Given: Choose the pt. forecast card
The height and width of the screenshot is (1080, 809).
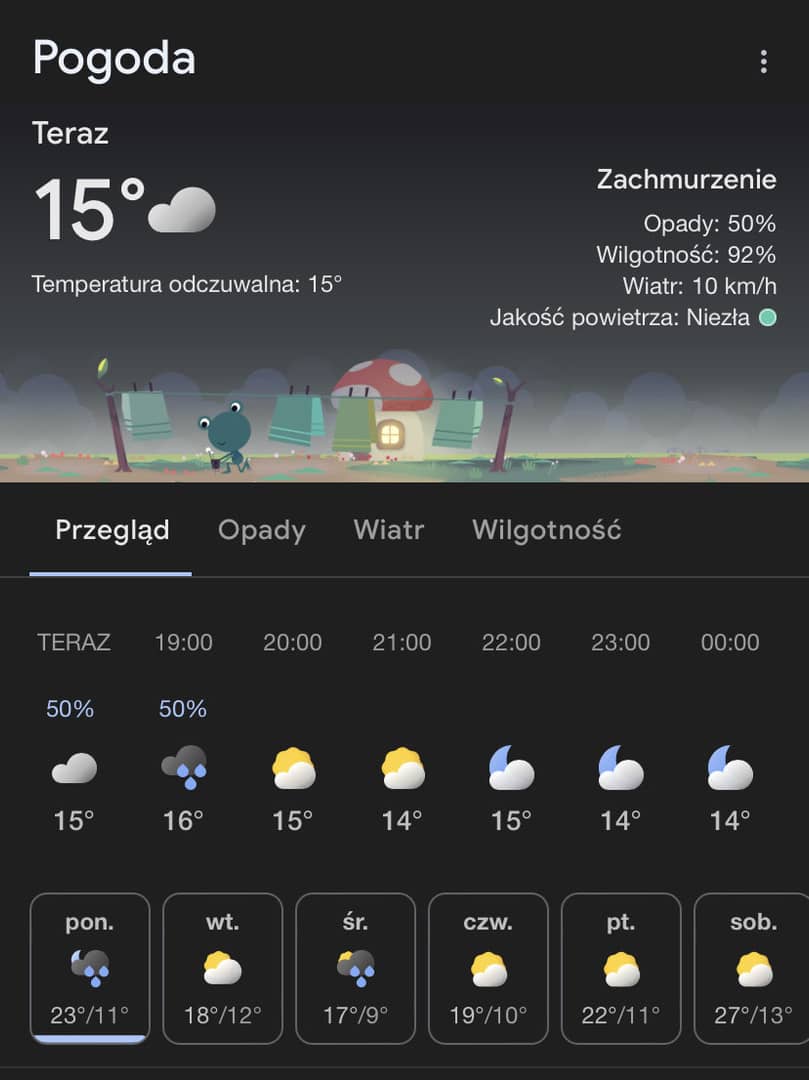Looking at the screenshot, I should pyautogui.click(x=621, y=968).
